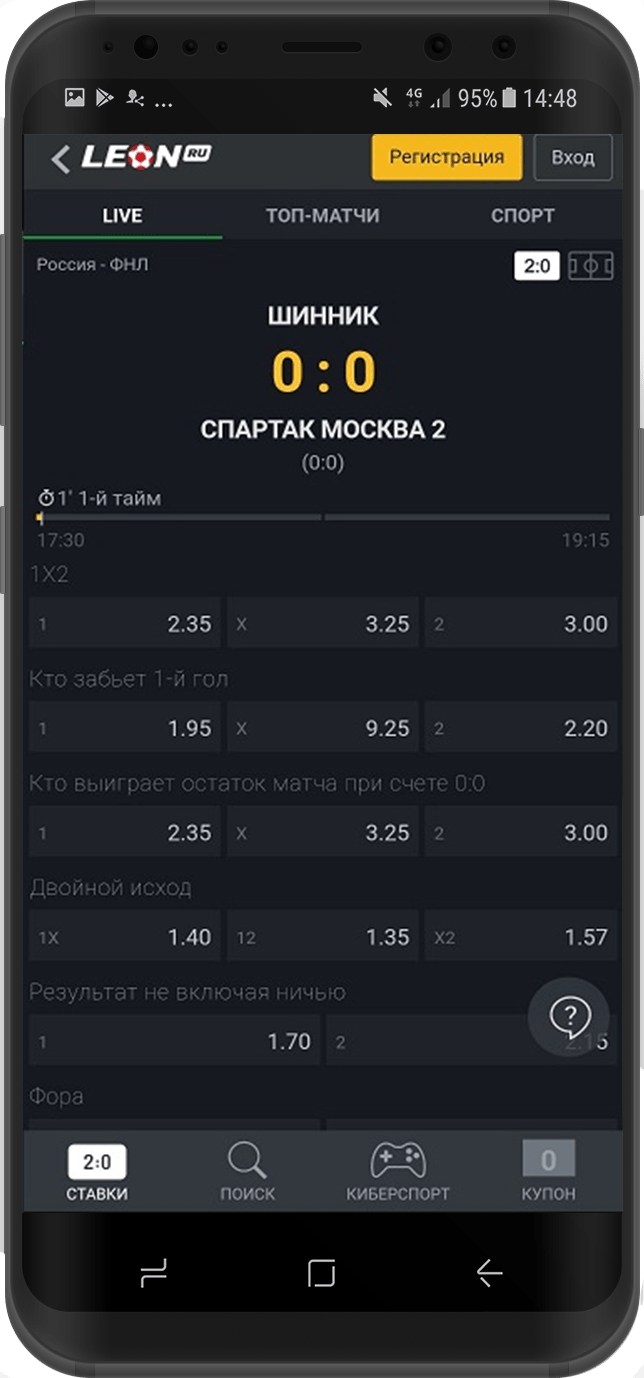Bet on 1X2 home win at 2.35
This screenshot has width=644, height=1378.
[124, 624]
